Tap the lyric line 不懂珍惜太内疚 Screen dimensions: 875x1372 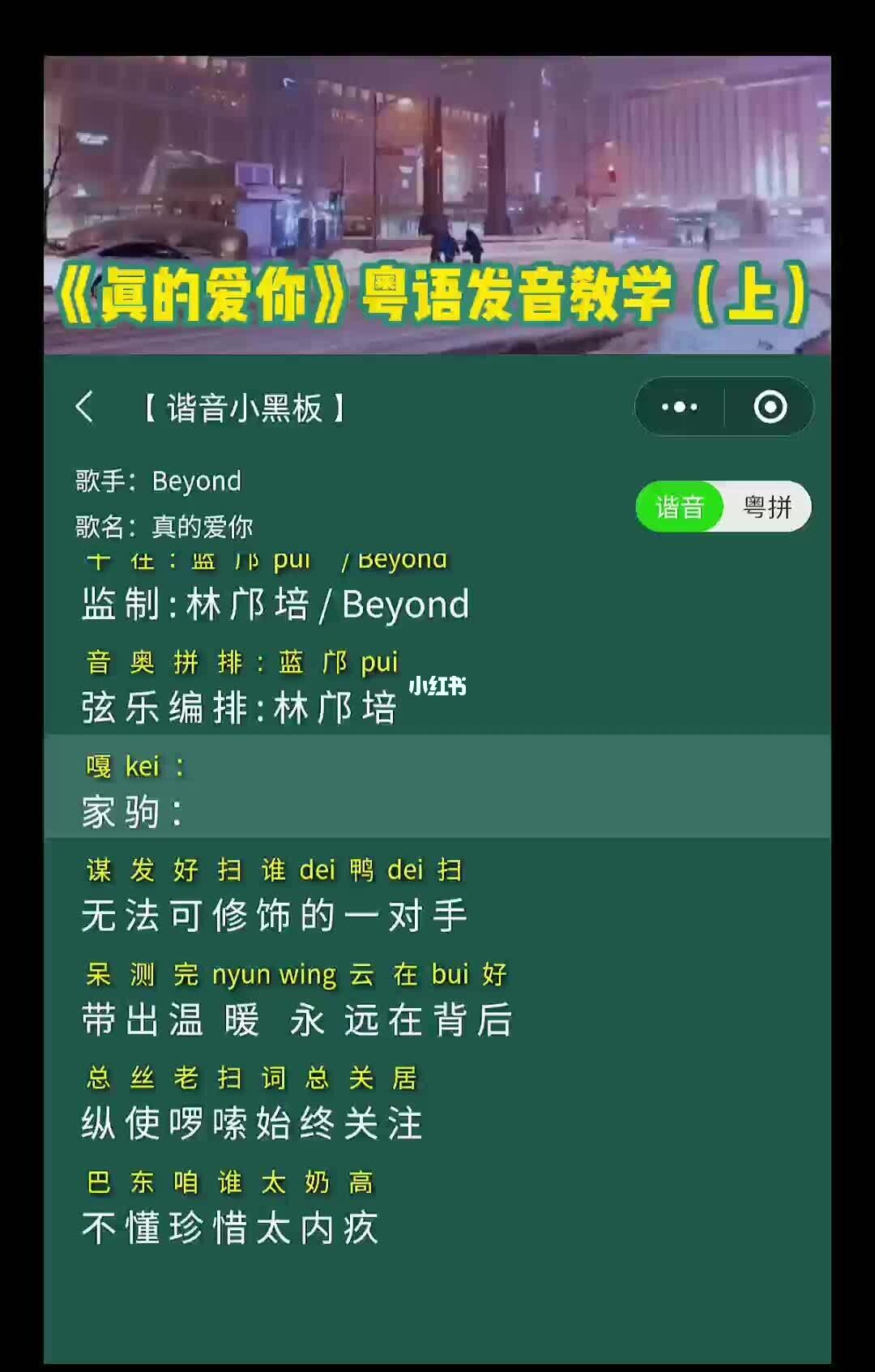230,1228
